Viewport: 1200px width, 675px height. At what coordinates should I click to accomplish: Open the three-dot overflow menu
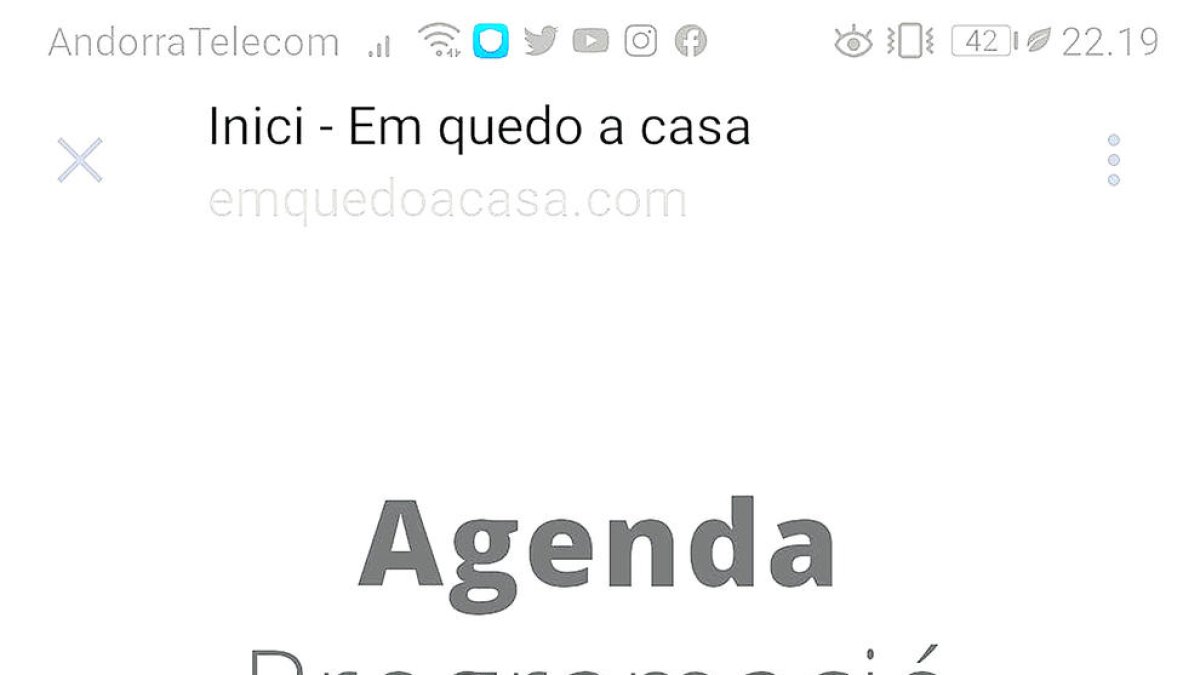coord(1113,160)
